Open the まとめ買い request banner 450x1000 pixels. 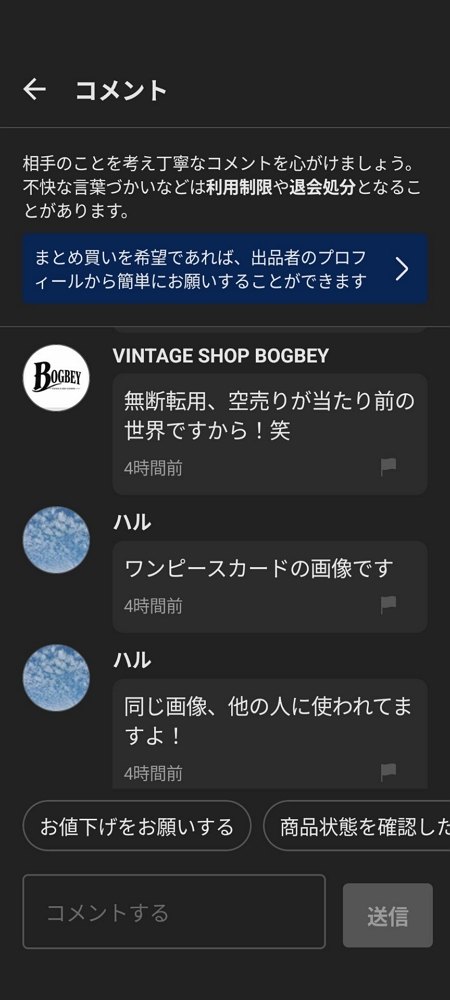pos(225,268)
